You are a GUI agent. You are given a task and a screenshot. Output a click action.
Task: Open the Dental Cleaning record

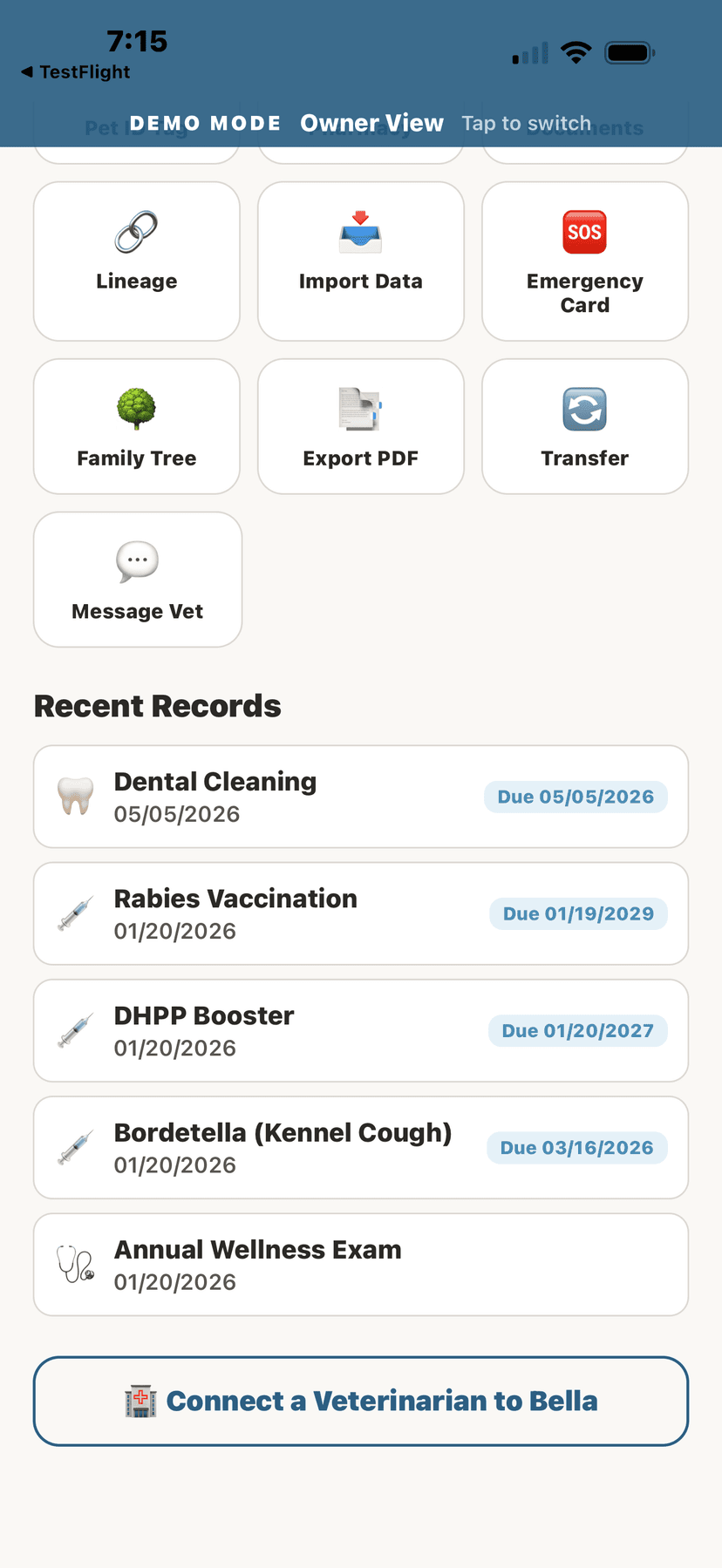361,796
